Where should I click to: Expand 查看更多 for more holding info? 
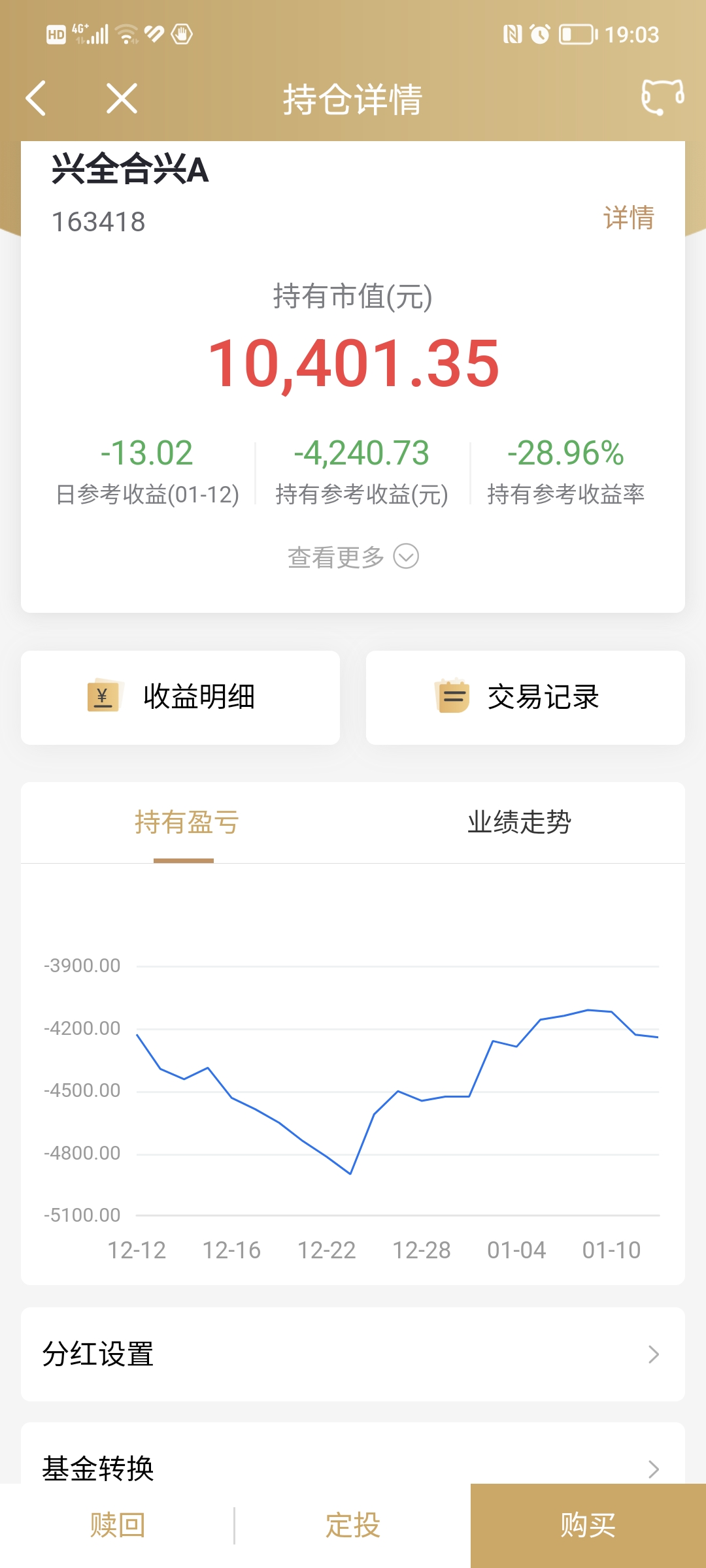pos(353,557)
